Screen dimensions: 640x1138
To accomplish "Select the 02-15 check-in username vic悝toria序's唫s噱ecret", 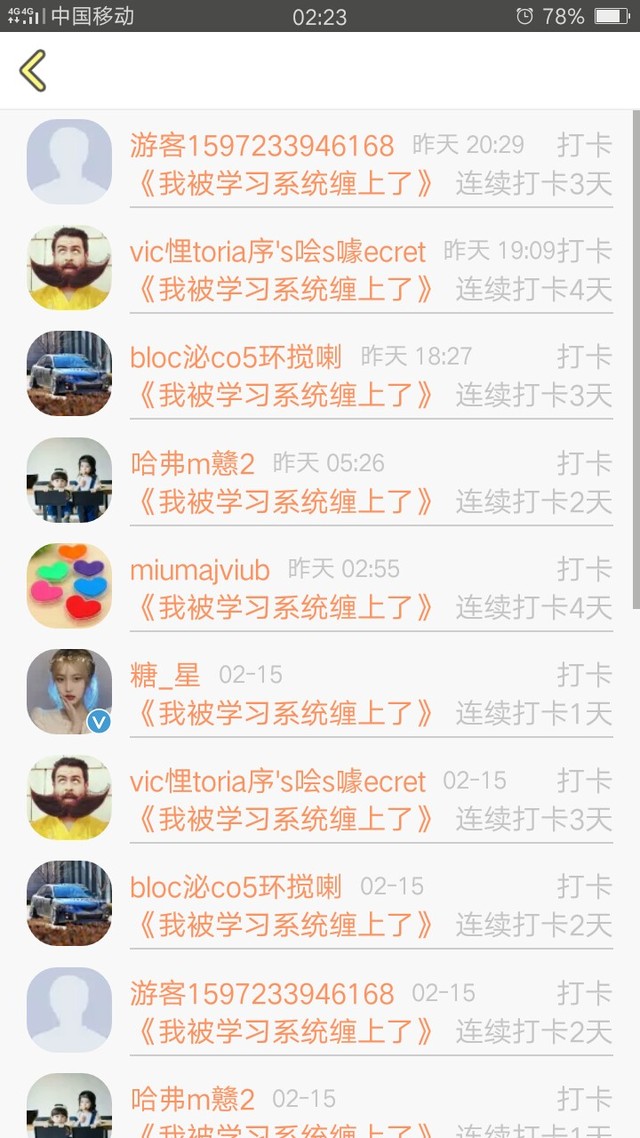I will click(278, 781).
